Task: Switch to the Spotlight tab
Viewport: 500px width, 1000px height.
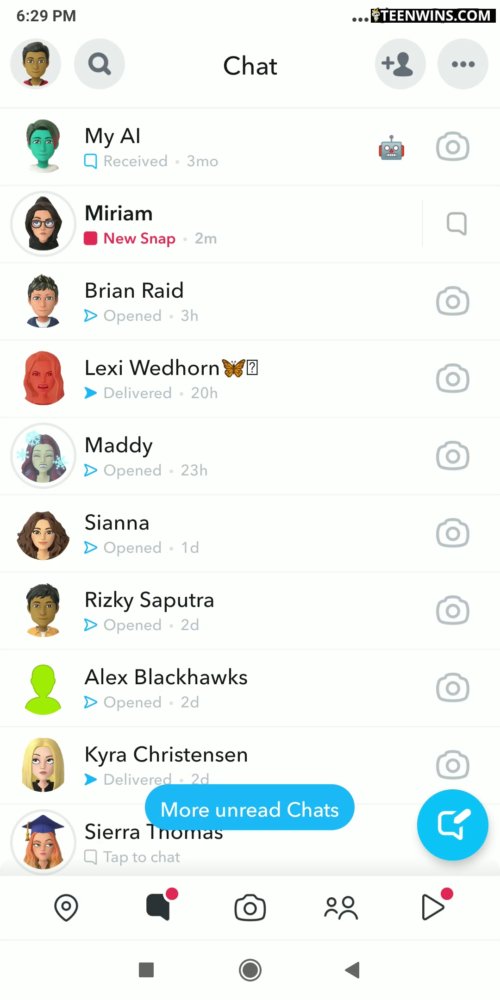Action: [434, 906]
